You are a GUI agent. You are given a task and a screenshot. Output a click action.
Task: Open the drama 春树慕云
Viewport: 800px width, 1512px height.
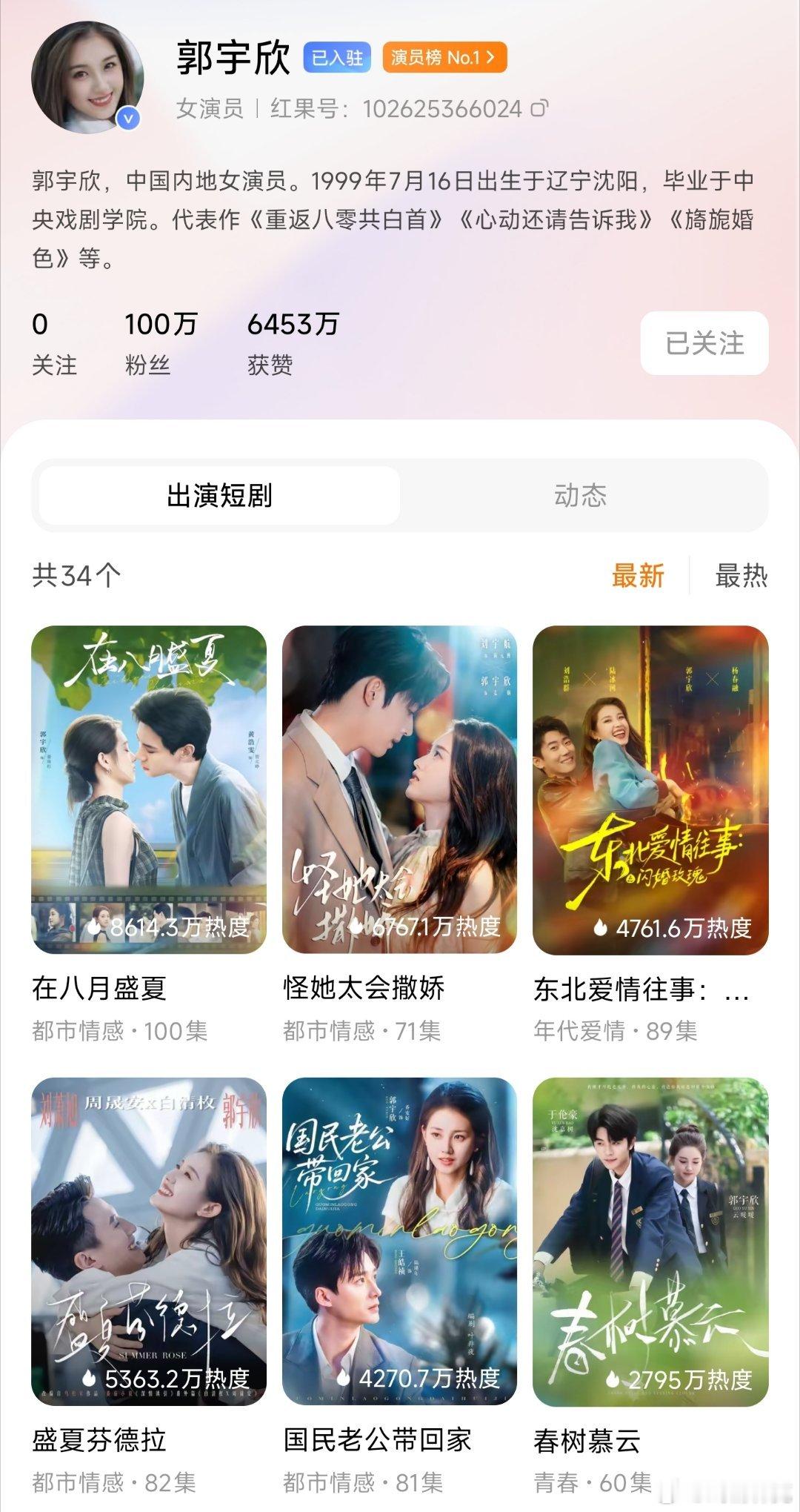click(x=650, y=1241)
